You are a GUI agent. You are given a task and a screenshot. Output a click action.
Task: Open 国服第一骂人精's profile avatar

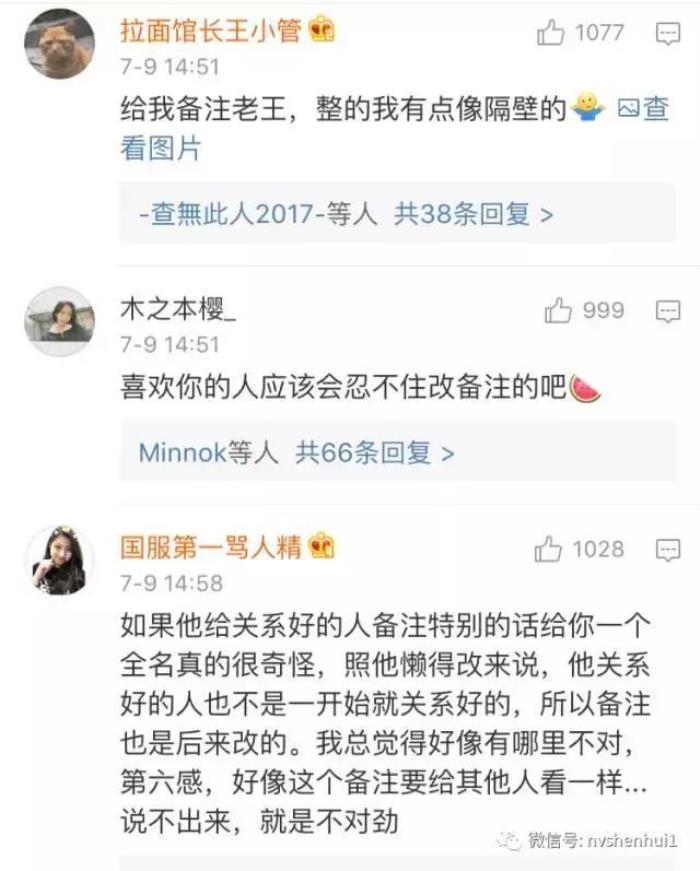pos(59,559)
